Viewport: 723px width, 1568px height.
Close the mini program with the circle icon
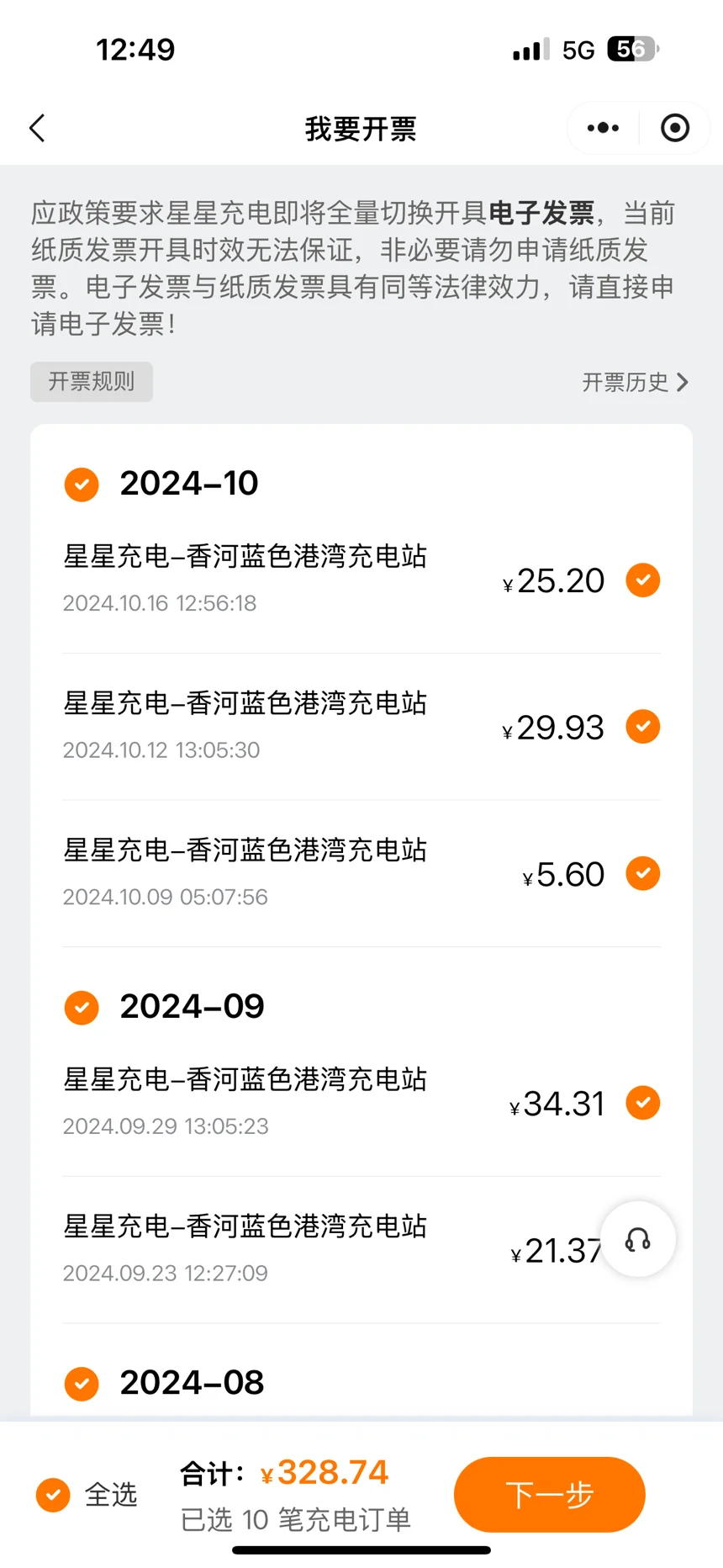(675, 129)
